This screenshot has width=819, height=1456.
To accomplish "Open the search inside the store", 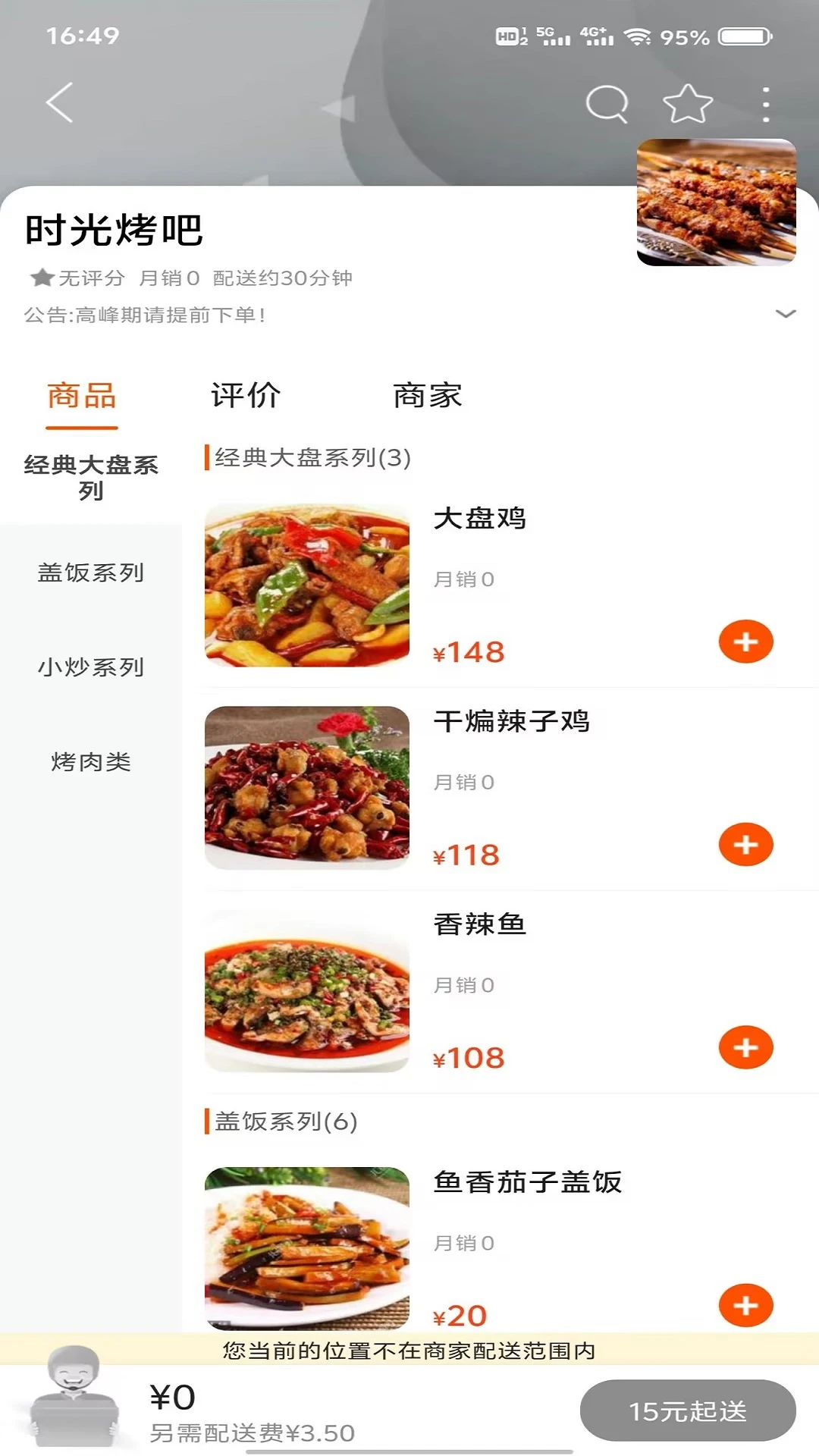I will click(x=605, y=105).
